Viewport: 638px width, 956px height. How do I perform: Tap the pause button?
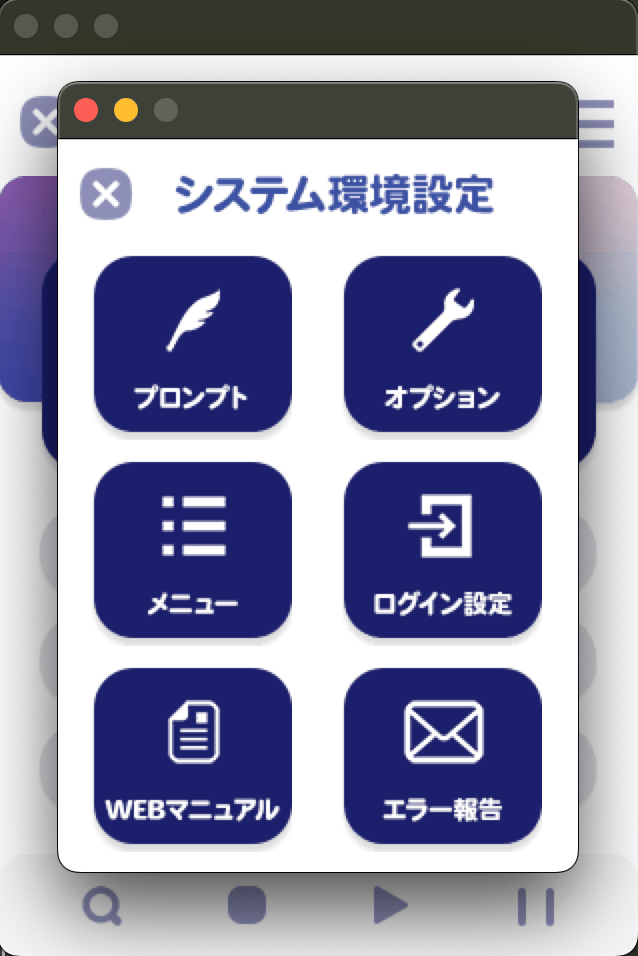[x=535, y=906]
